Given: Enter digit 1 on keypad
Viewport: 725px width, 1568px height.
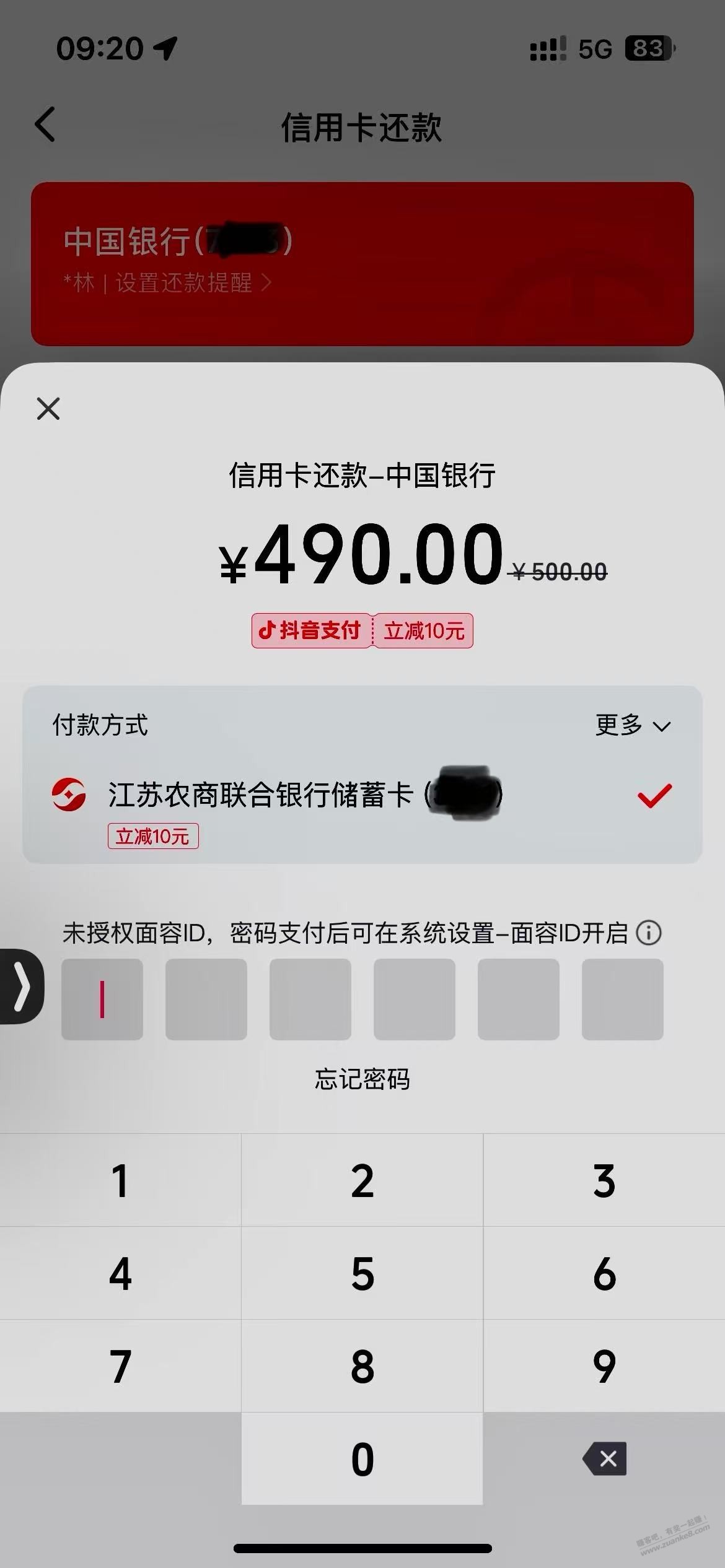Looking at the screenshot, I should coord(120,1180).
